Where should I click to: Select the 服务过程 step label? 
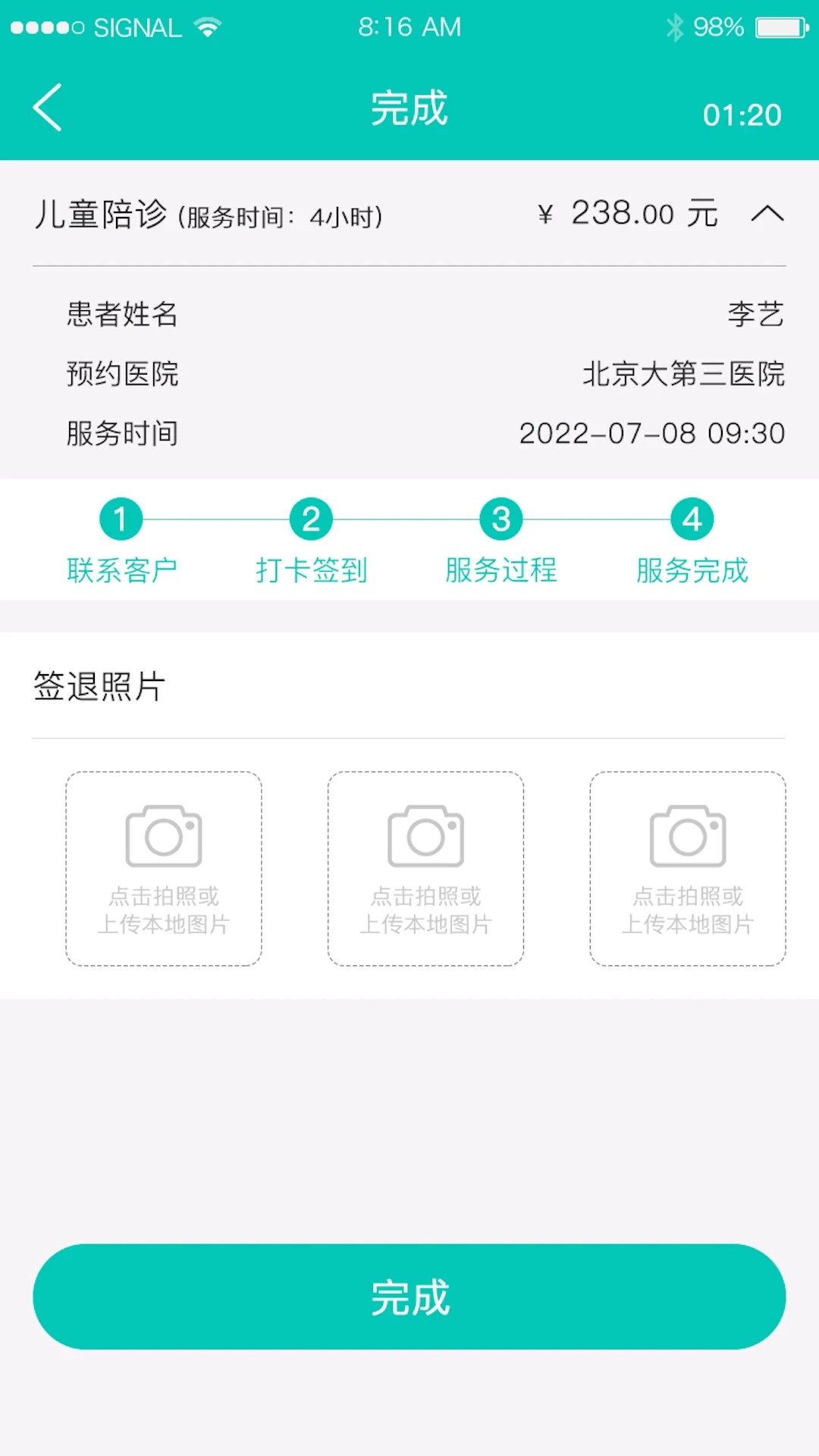pyautogui.click(x=500, y=570)
